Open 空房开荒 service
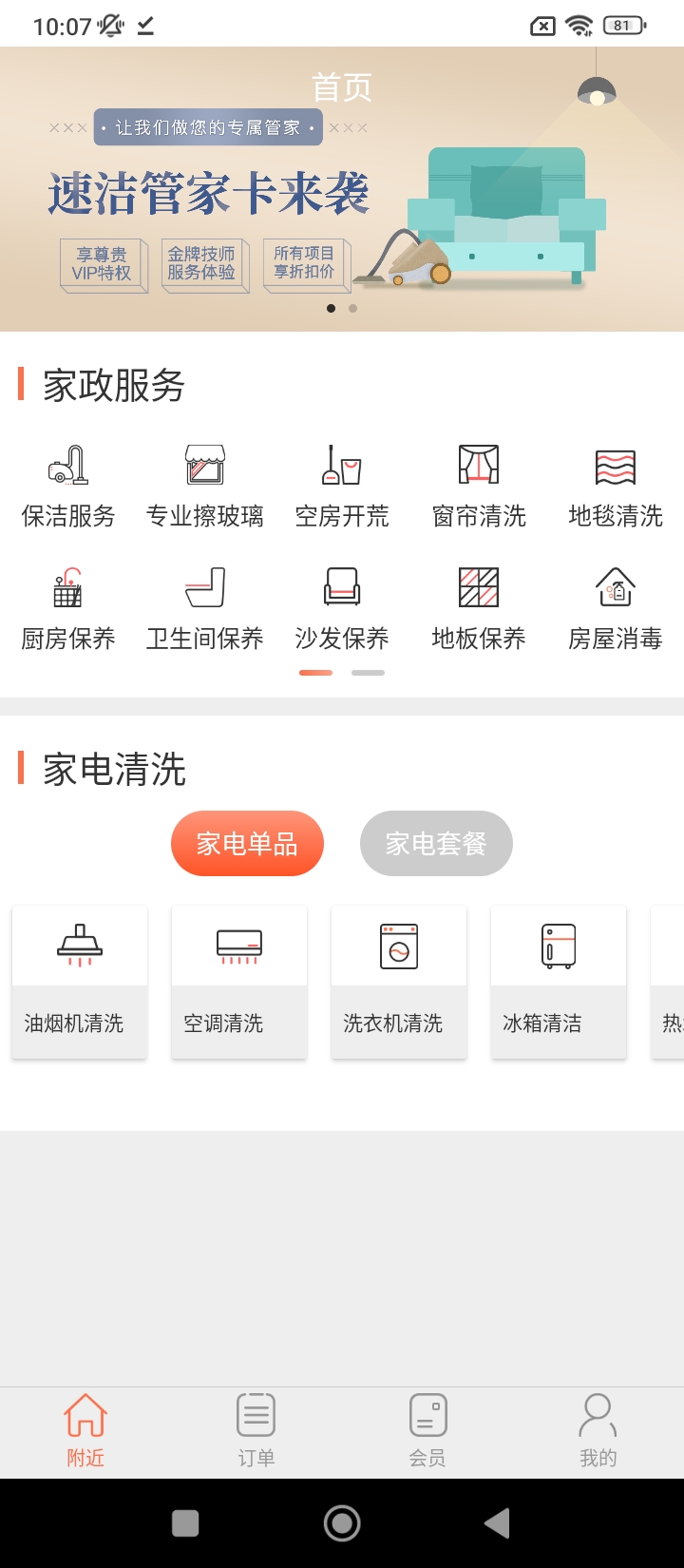The height and width of the screenshot is (1568, 684). [342, 487]
